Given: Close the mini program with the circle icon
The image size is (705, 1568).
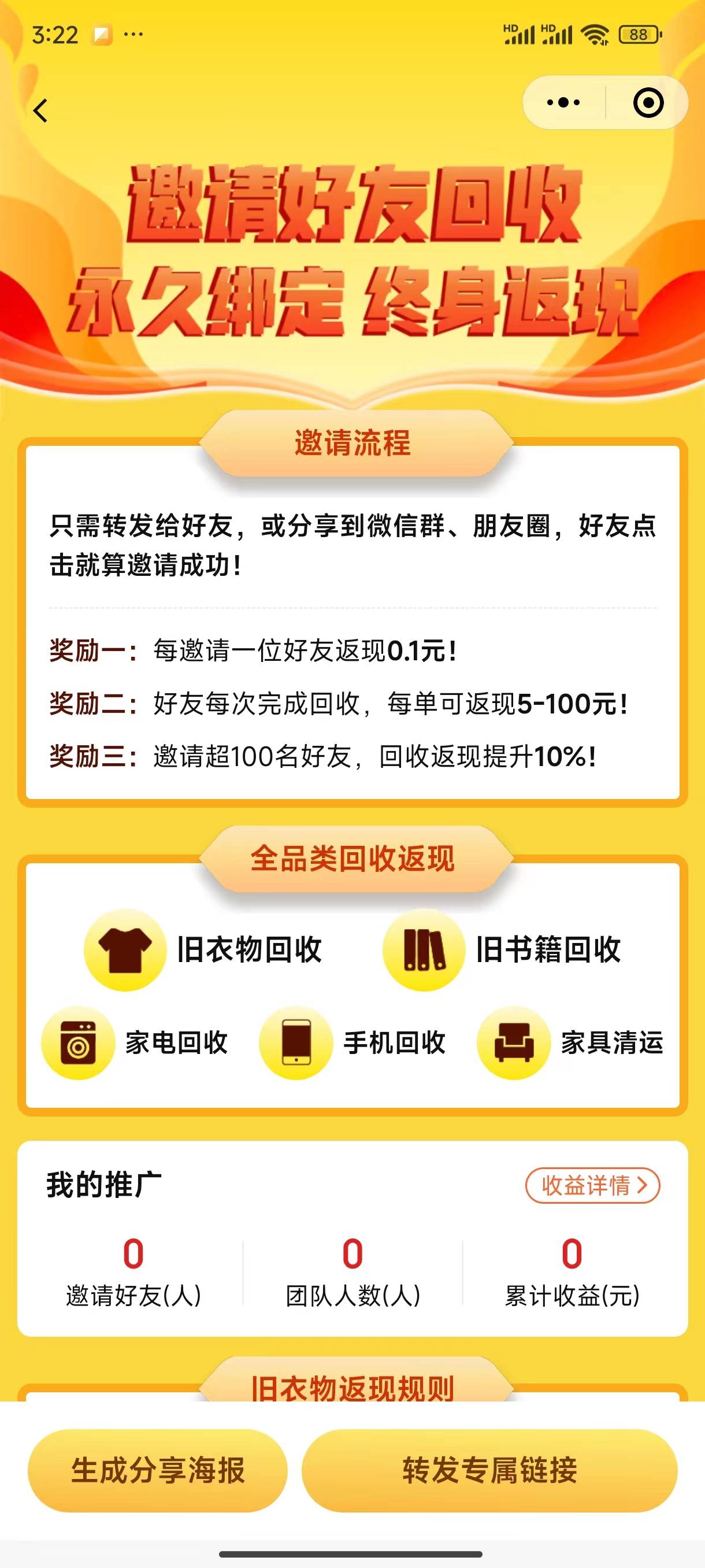Looking at the screenshot, I should coord(648,103).
